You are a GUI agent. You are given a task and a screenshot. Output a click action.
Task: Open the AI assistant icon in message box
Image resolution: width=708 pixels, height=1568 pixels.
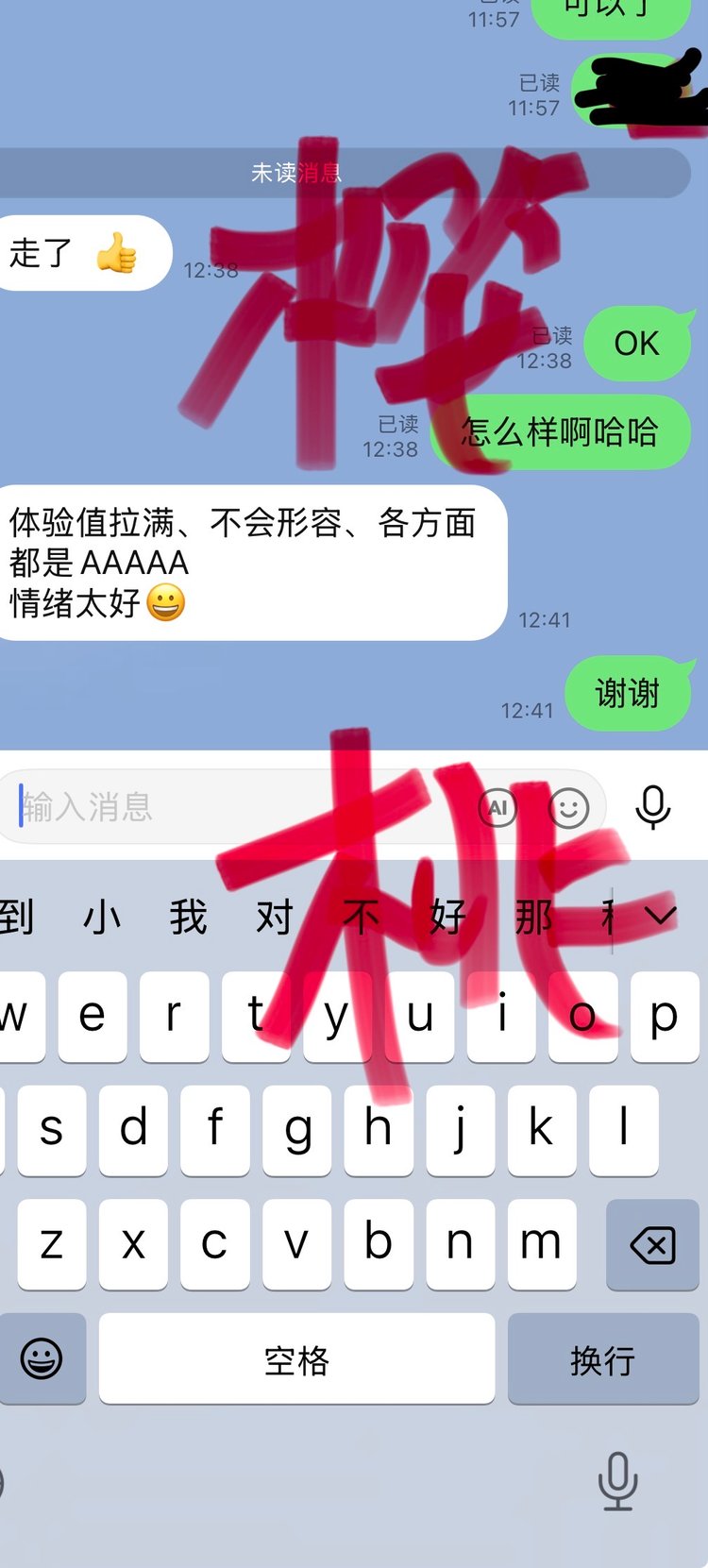497,807
